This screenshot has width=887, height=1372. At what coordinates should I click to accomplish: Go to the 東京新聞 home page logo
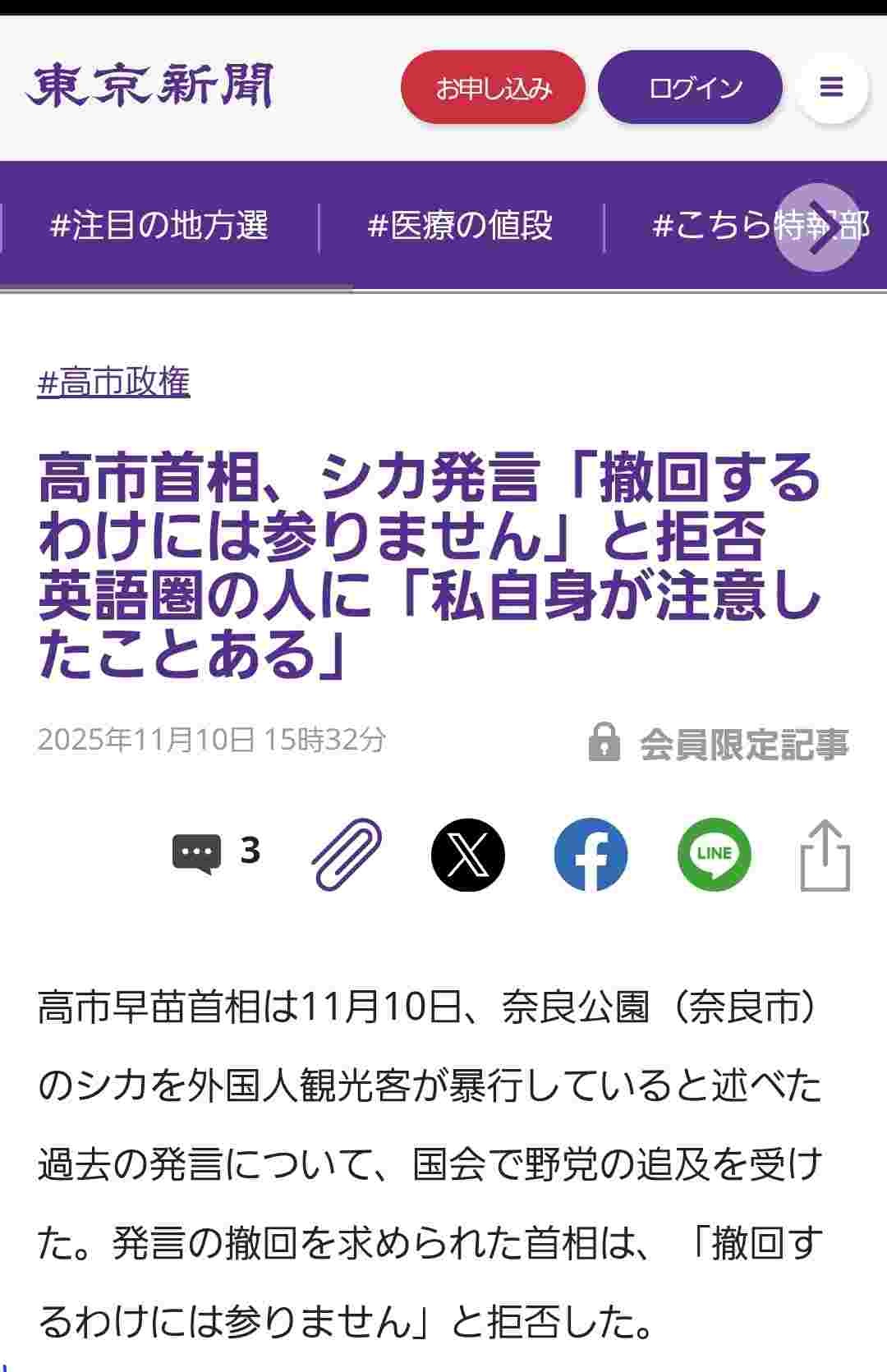point(149,86)
